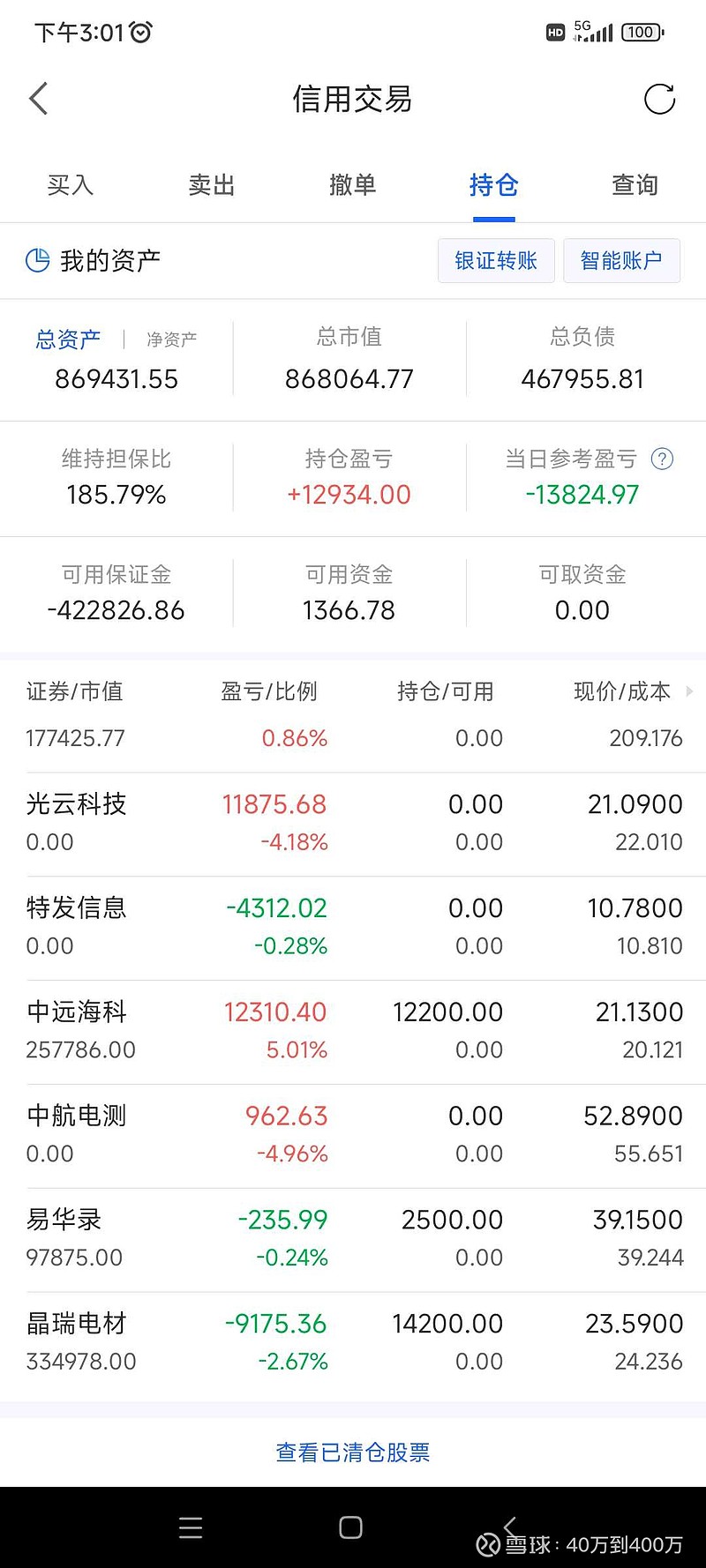Open the 撤单 tab

353,185
